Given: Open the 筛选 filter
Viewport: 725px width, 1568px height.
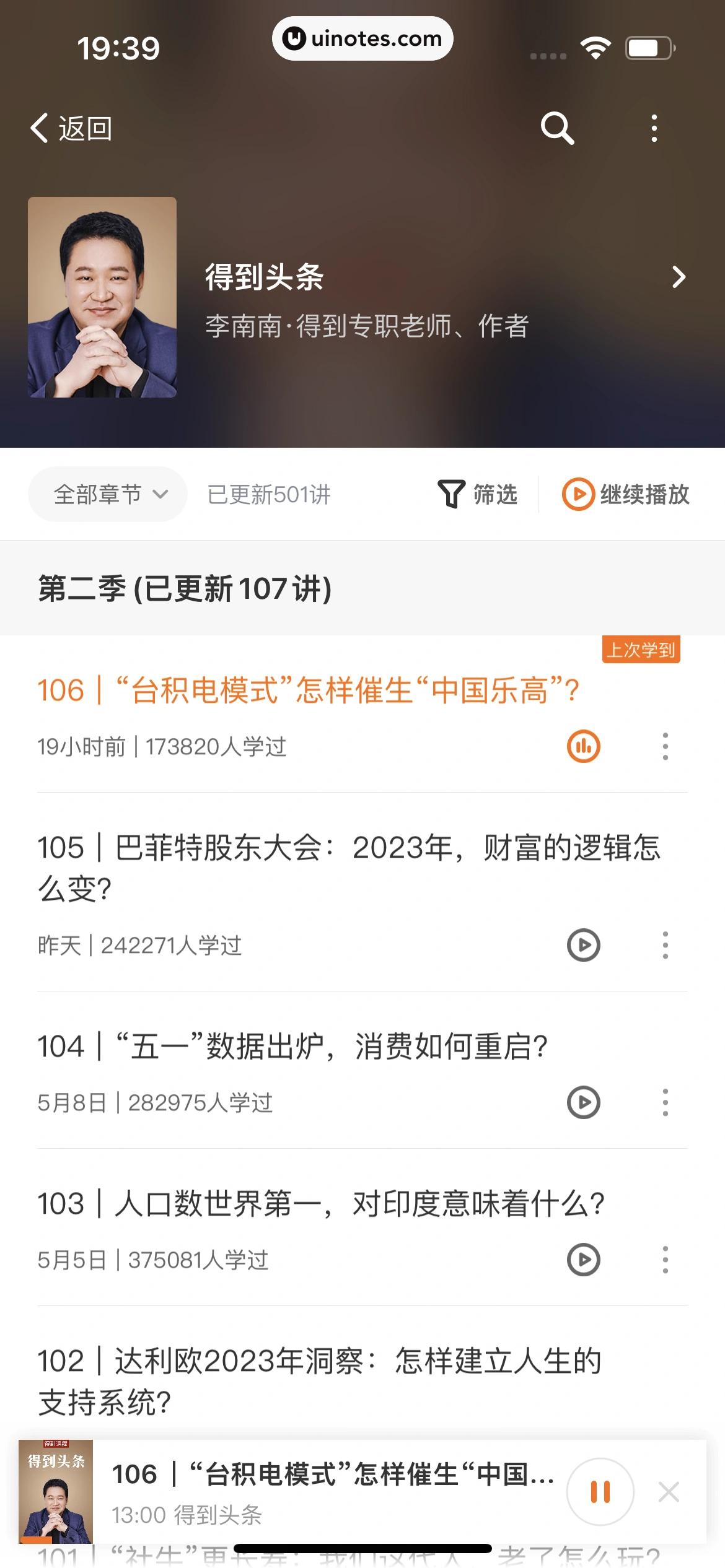Looking at the screenshot, I should pyautogui.click(x=478, y=494).
